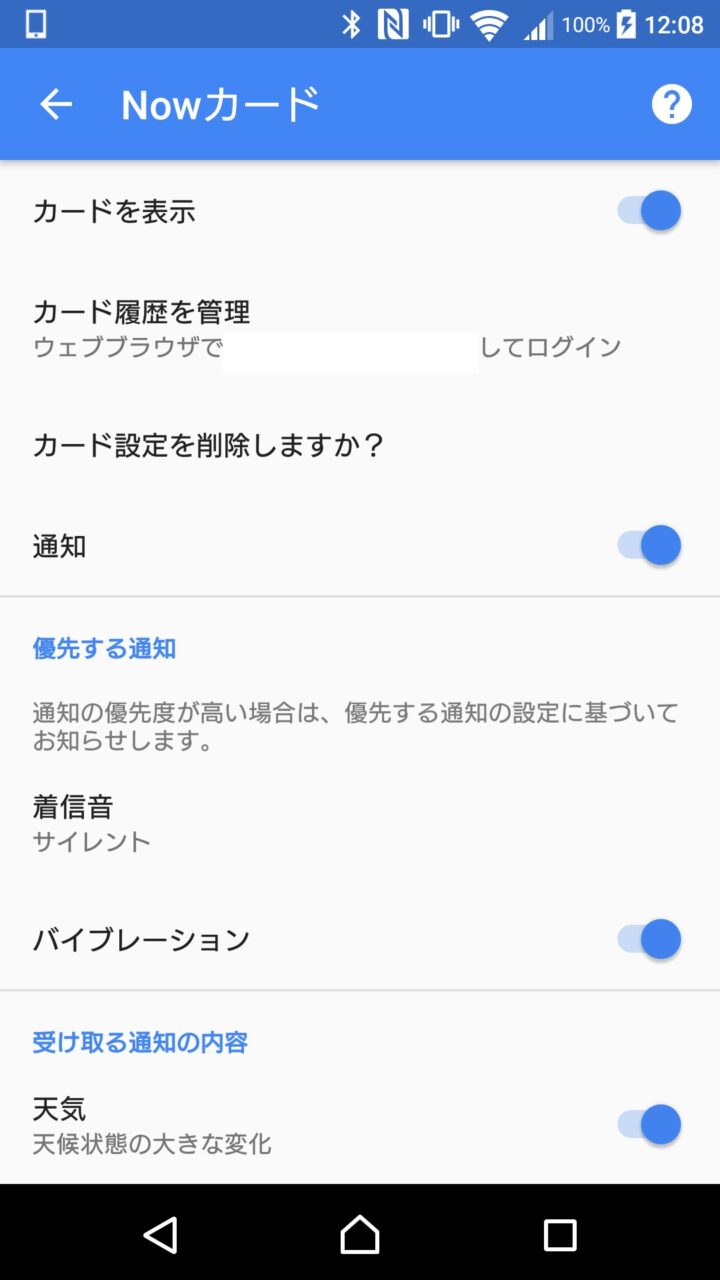Toggle the カードを表示 switch
Screen dimensions: 720x1280
(649, 211)
